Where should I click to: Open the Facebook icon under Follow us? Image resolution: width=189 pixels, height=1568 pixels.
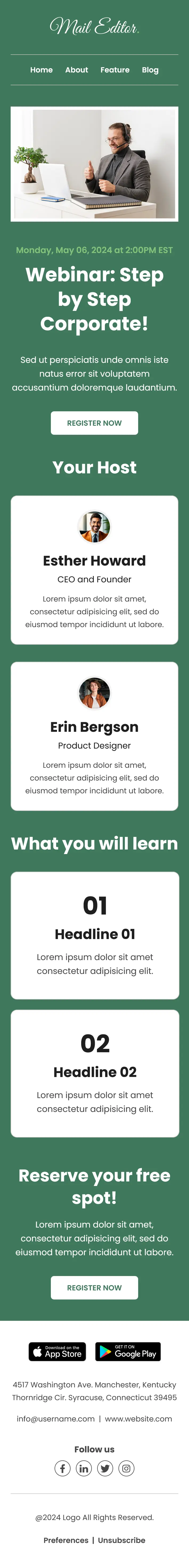(63, 1468)
